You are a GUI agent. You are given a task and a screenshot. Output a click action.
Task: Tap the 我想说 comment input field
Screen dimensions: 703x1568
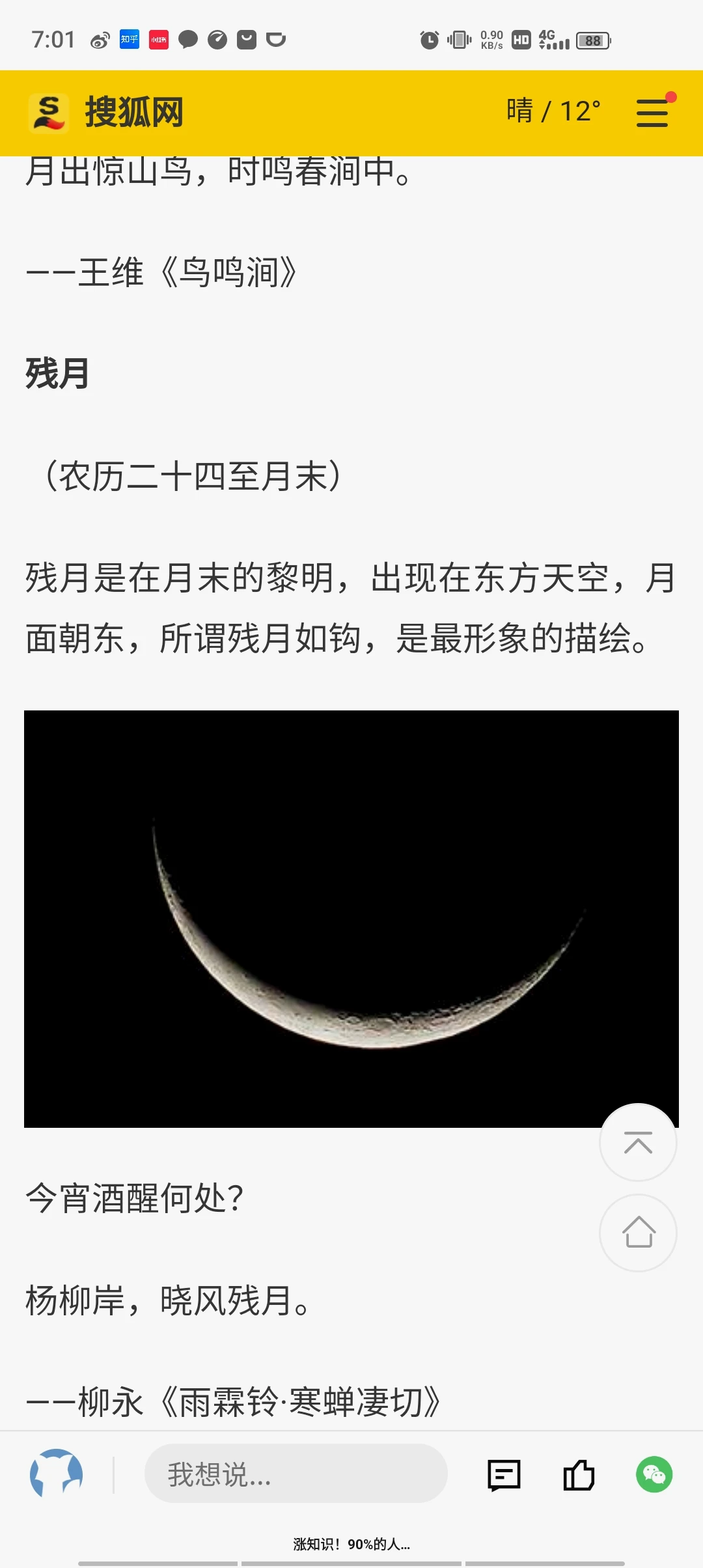click(x=296, y=1474)
